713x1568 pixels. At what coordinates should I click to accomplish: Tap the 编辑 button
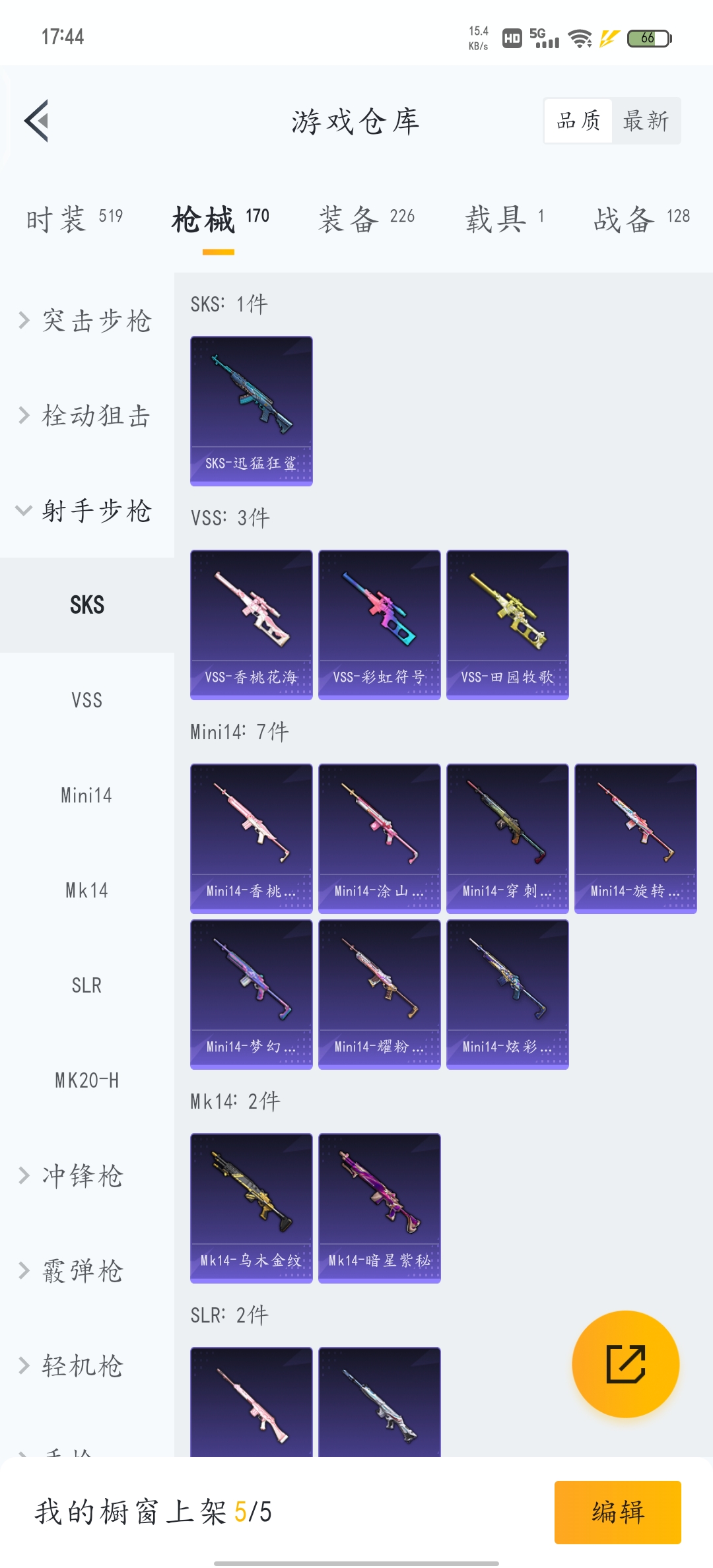[x=618, y=1512]
